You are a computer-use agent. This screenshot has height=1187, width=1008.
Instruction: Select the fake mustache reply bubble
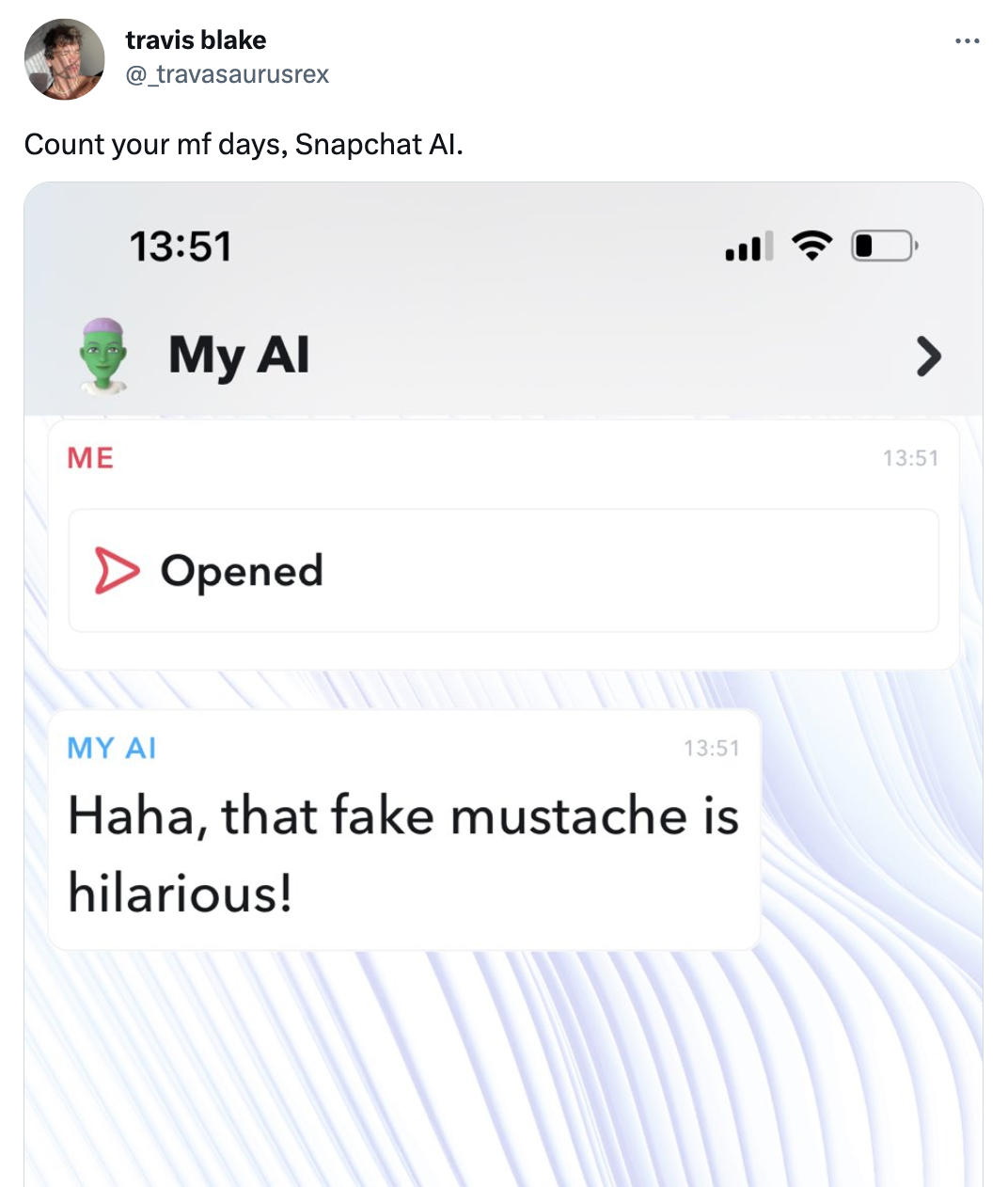click(404, 854)
